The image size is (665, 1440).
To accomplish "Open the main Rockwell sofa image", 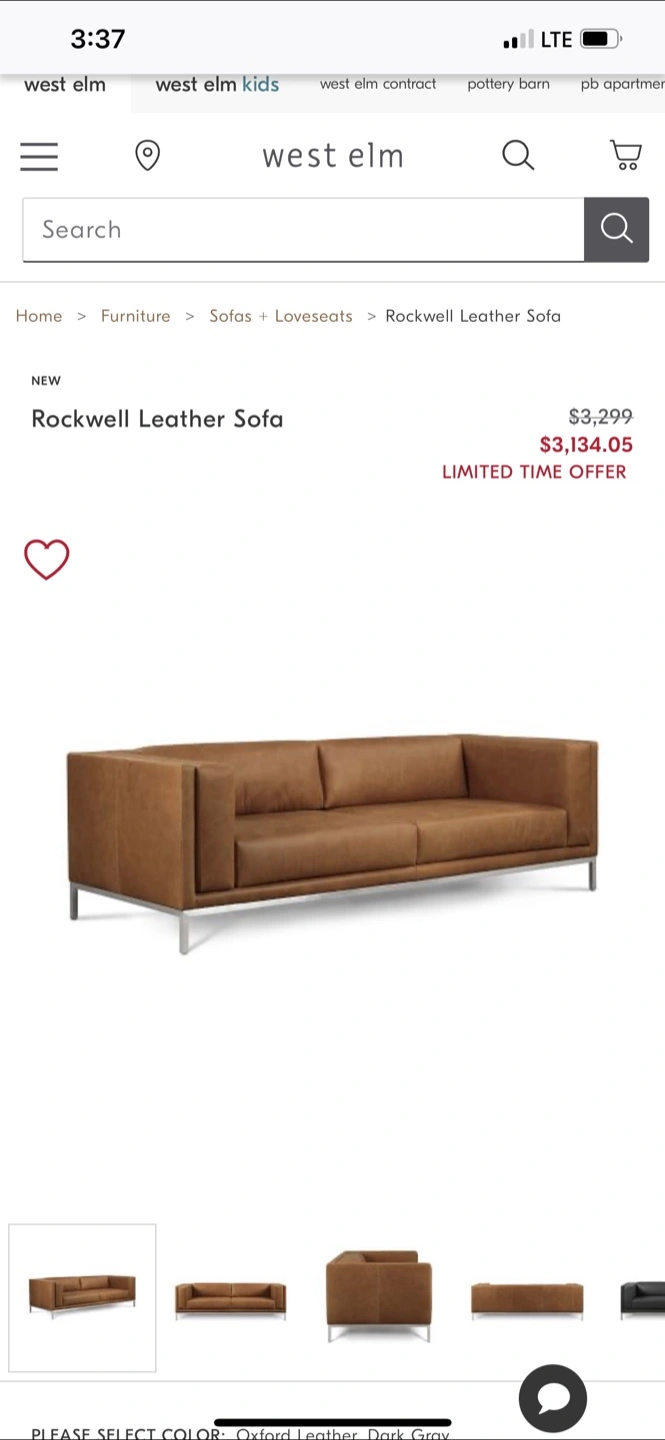I will (333, 842).
